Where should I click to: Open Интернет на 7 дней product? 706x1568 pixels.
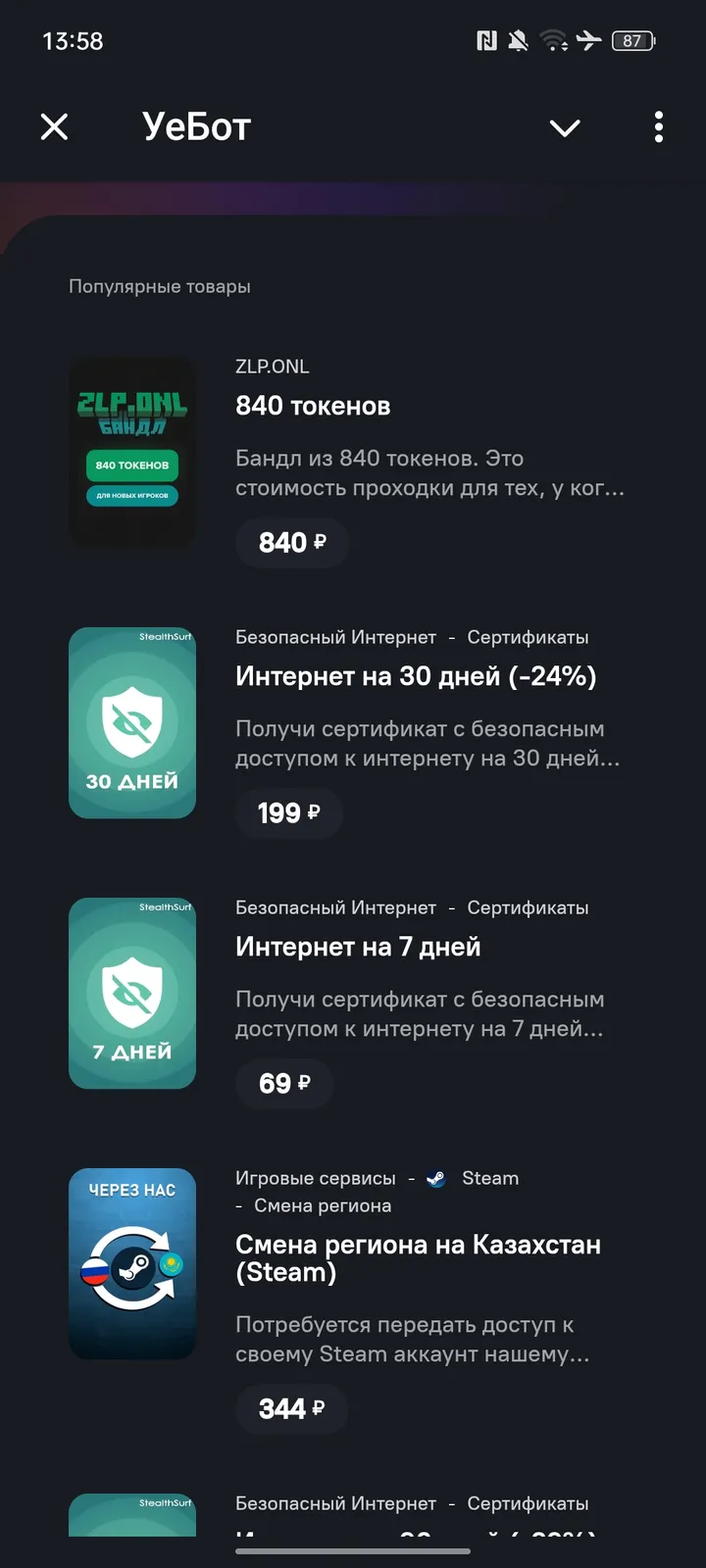point(358,947)
